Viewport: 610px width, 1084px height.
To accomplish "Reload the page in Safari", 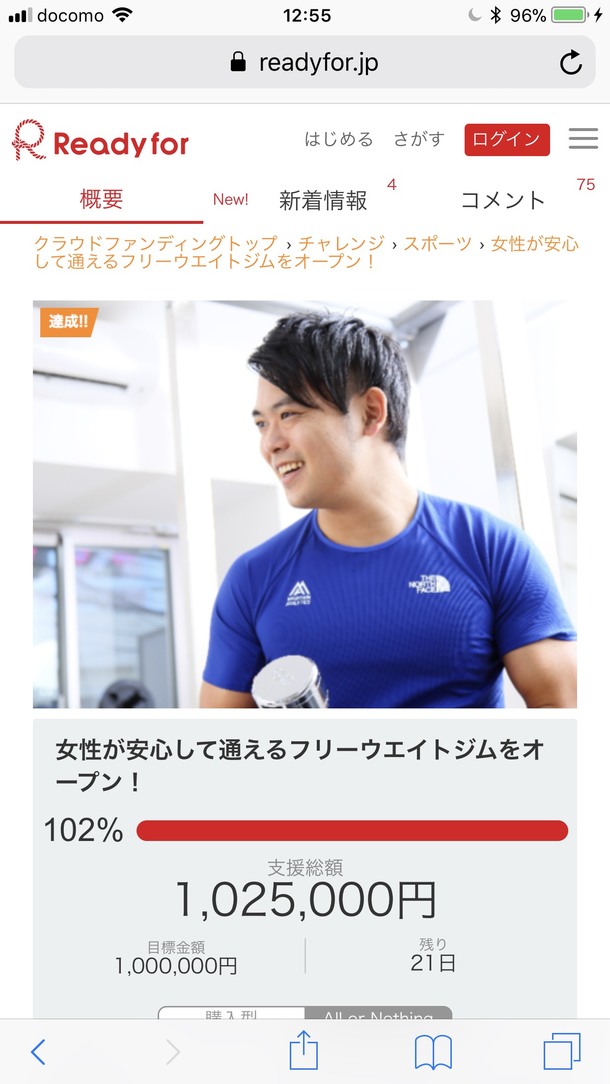I will [570, 63].
